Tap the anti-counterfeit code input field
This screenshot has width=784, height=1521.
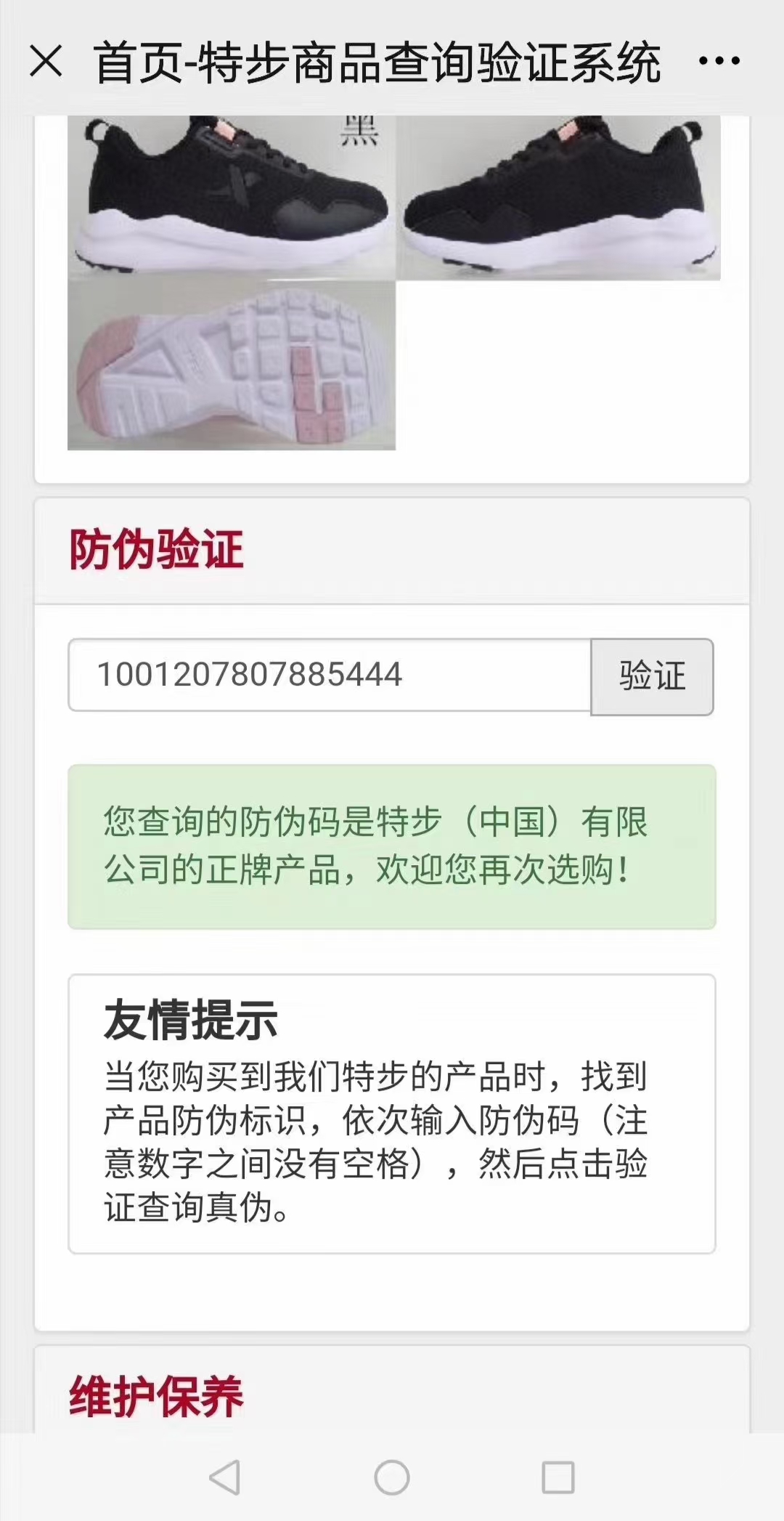(x=330, y=675)
